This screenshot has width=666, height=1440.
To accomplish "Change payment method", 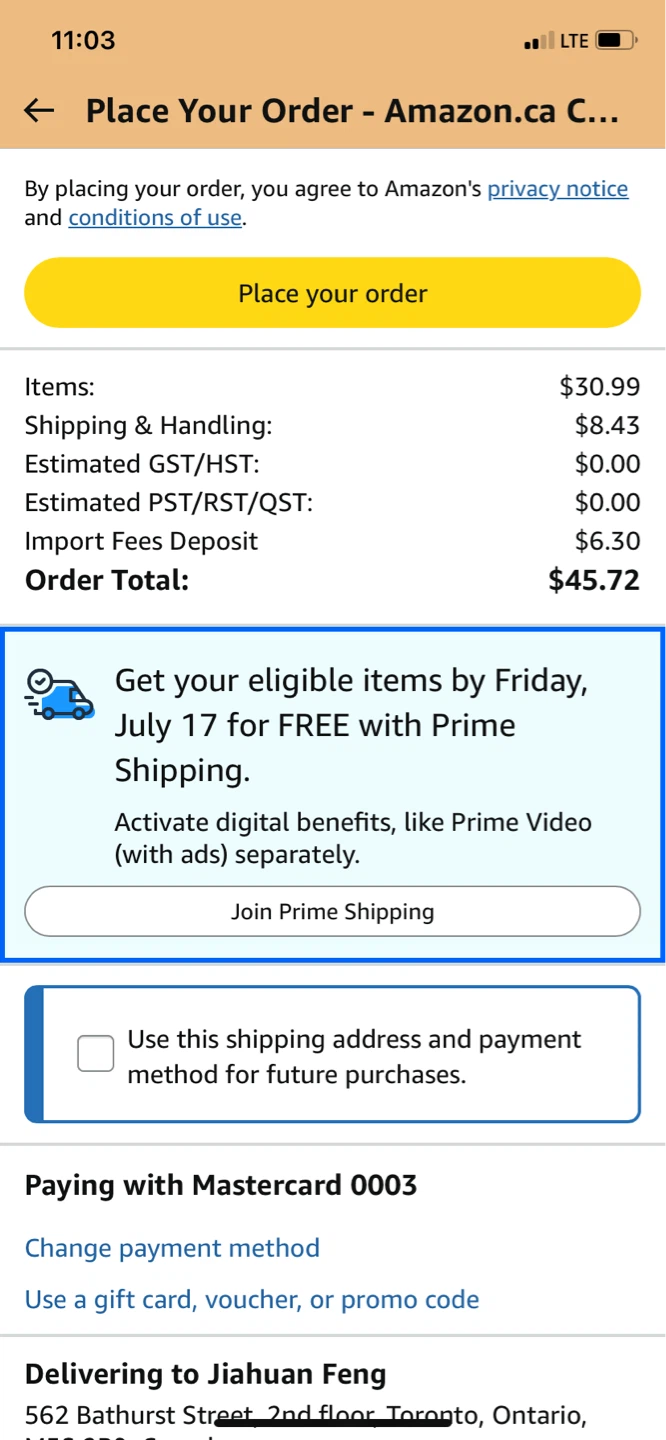I will point(172,1248).
